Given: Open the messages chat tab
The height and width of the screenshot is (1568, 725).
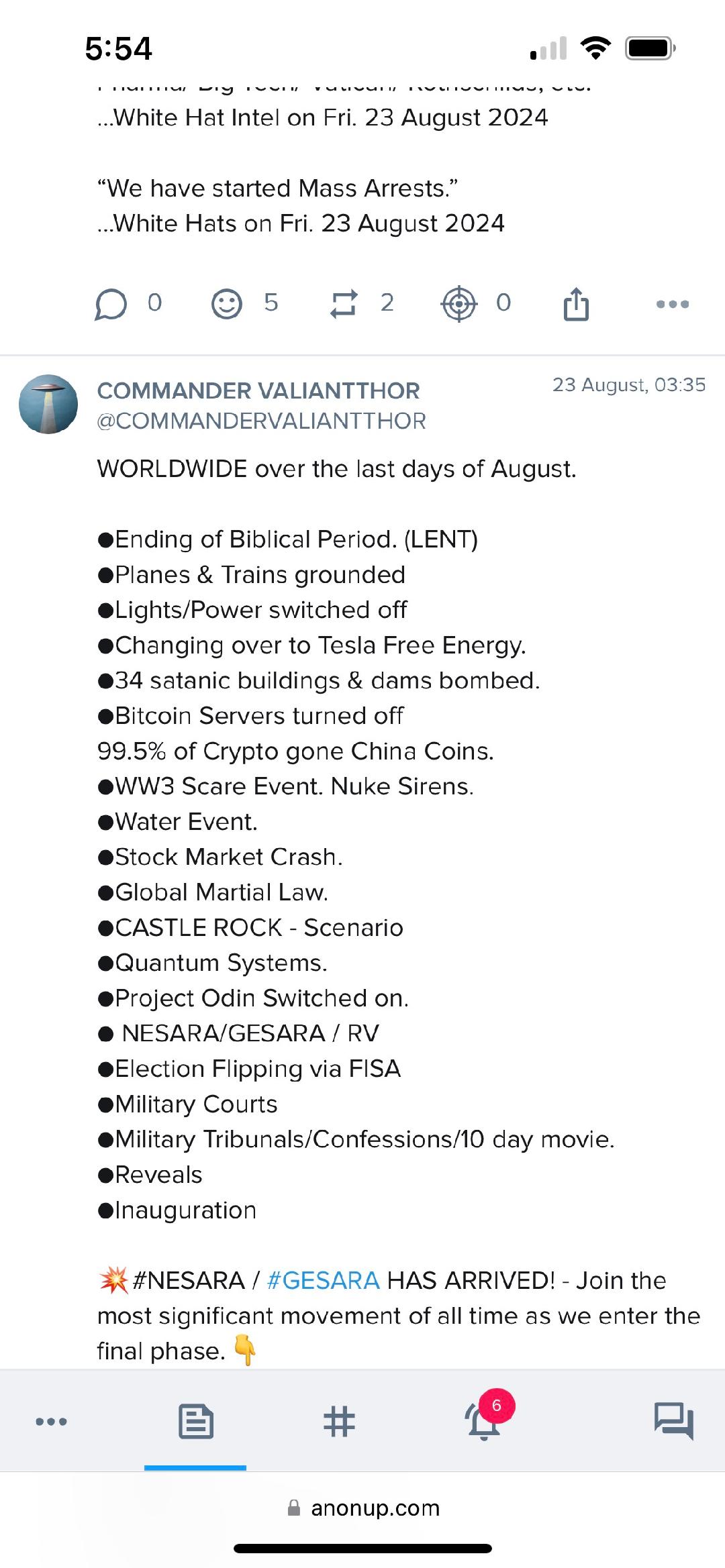Looking at the screenshot, I should pos(673,1421).
